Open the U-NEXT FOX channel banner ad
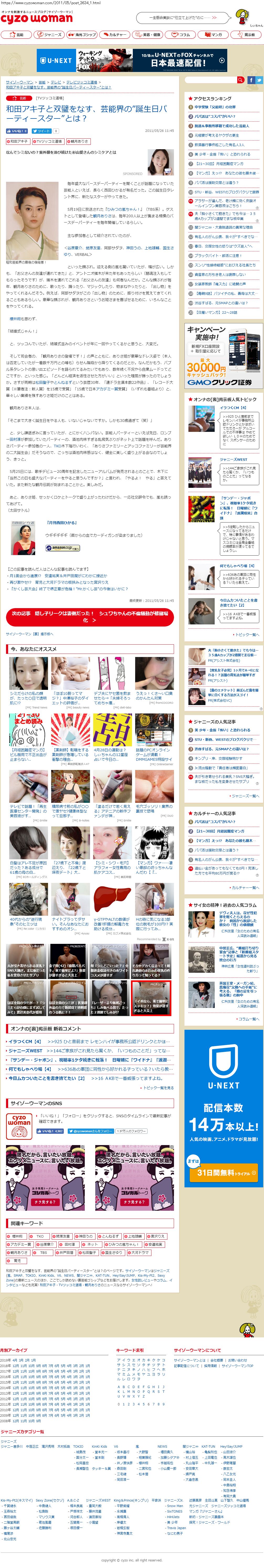This screenshot has width=264, height=1568. (132, 60)
